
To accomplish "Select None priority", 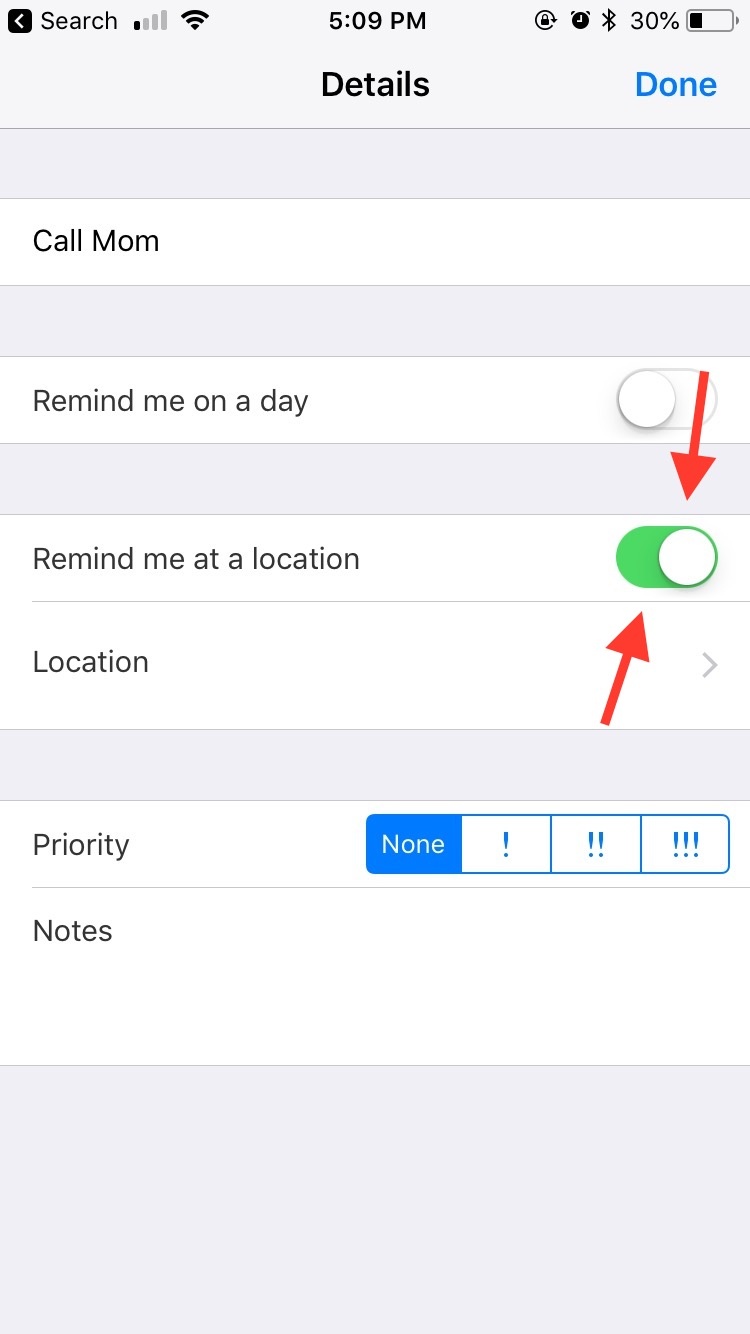I will click(x=413, y=844).
